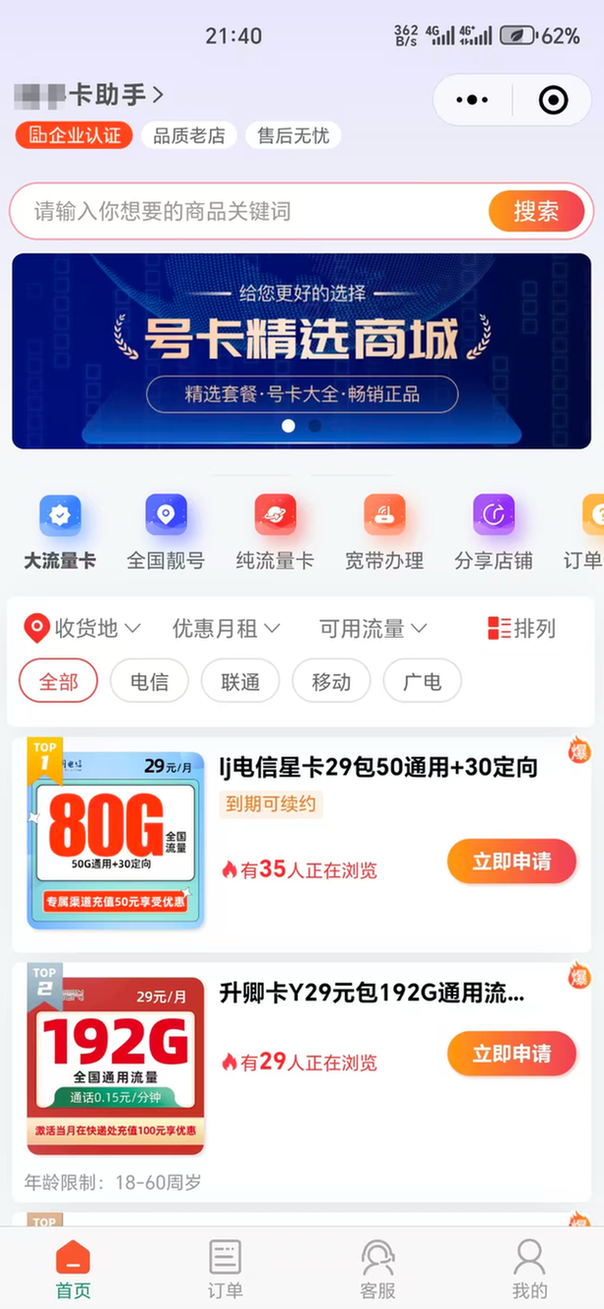
Task: Switch list layout with 排列
Action: pos(521,628)
